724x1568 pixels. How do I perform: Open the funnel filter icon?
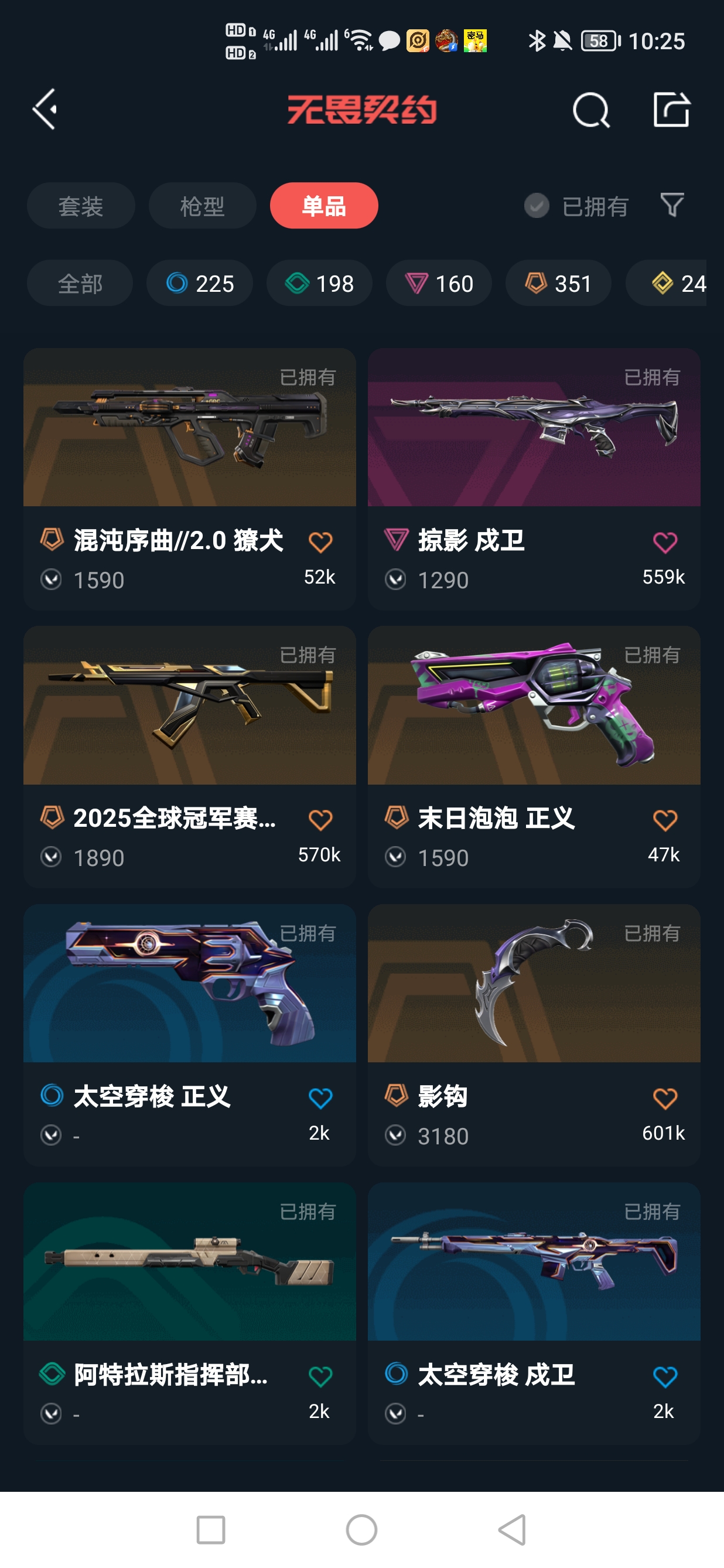coord(672,205)
